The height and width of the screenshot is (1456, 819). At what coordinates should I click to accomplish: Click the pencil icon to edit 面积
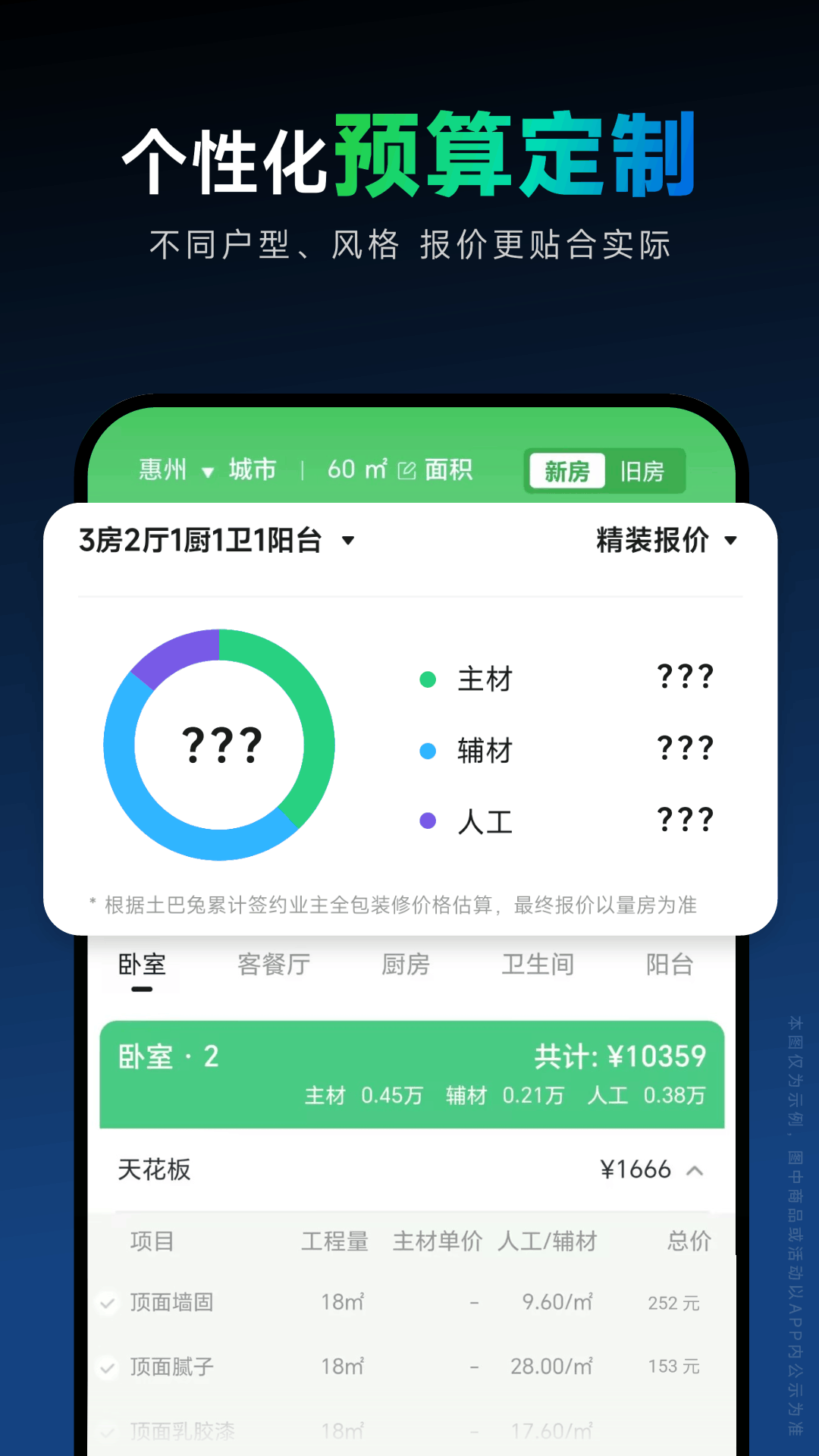[x=407, y=469]
